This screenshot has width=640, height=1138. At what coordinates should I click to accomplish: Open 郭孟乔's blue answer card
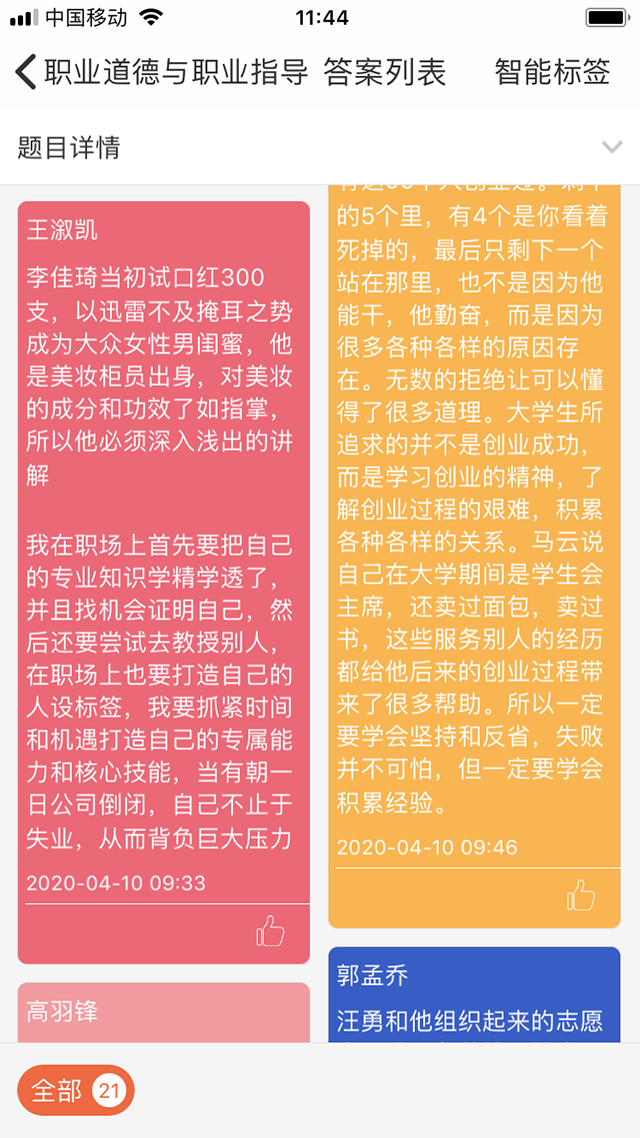tap(475, 995)
